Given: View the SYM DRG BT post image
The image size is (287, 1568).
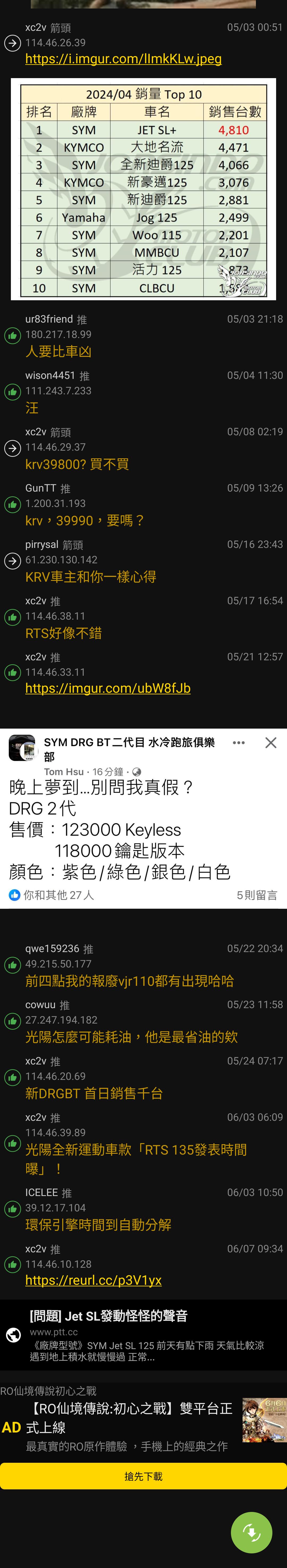Looking at the screenshot, I should [143, 818].
